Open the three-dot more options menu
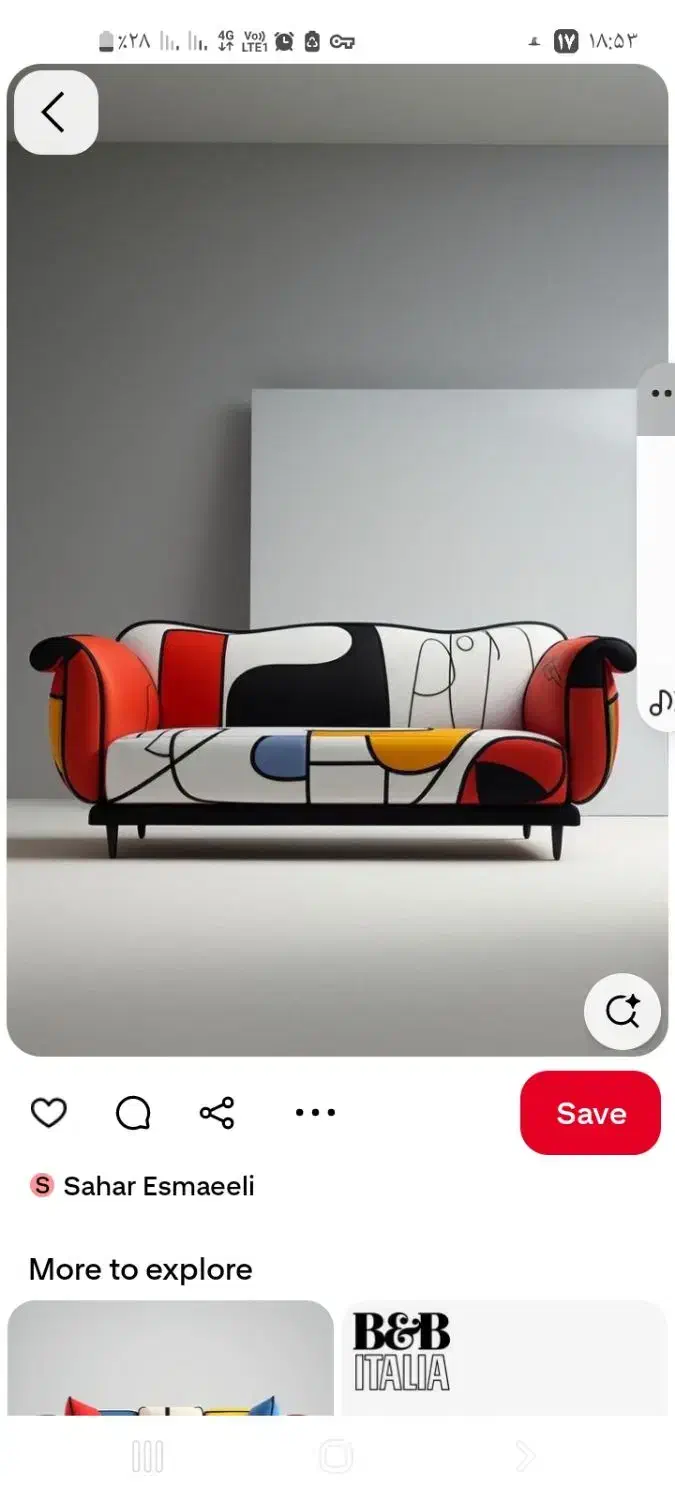Viewport: 675px width, 1500px height. (x=315, y=1112)
